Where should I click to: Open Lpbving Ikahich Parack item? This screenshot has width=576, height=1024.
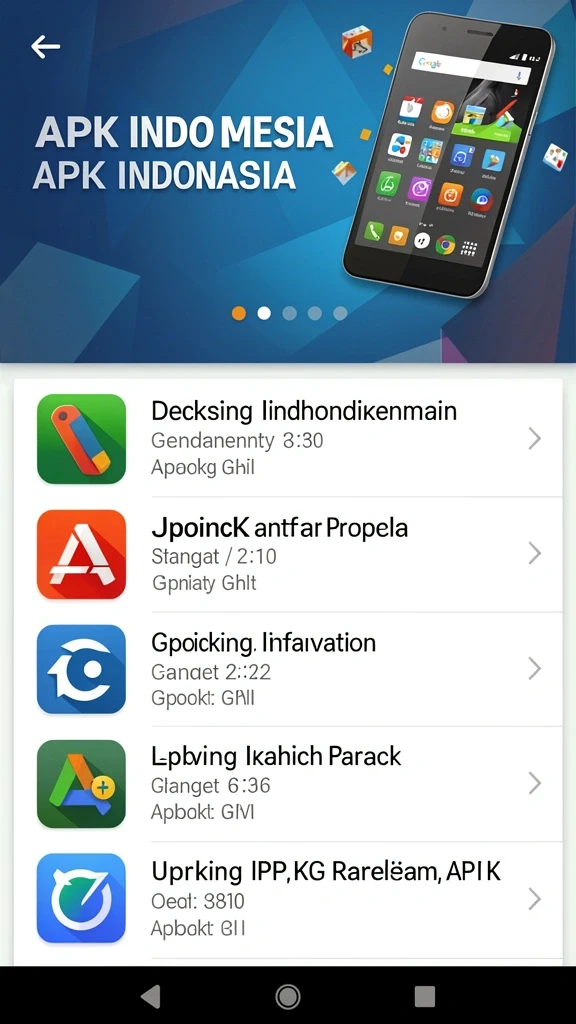pos(288,784)
